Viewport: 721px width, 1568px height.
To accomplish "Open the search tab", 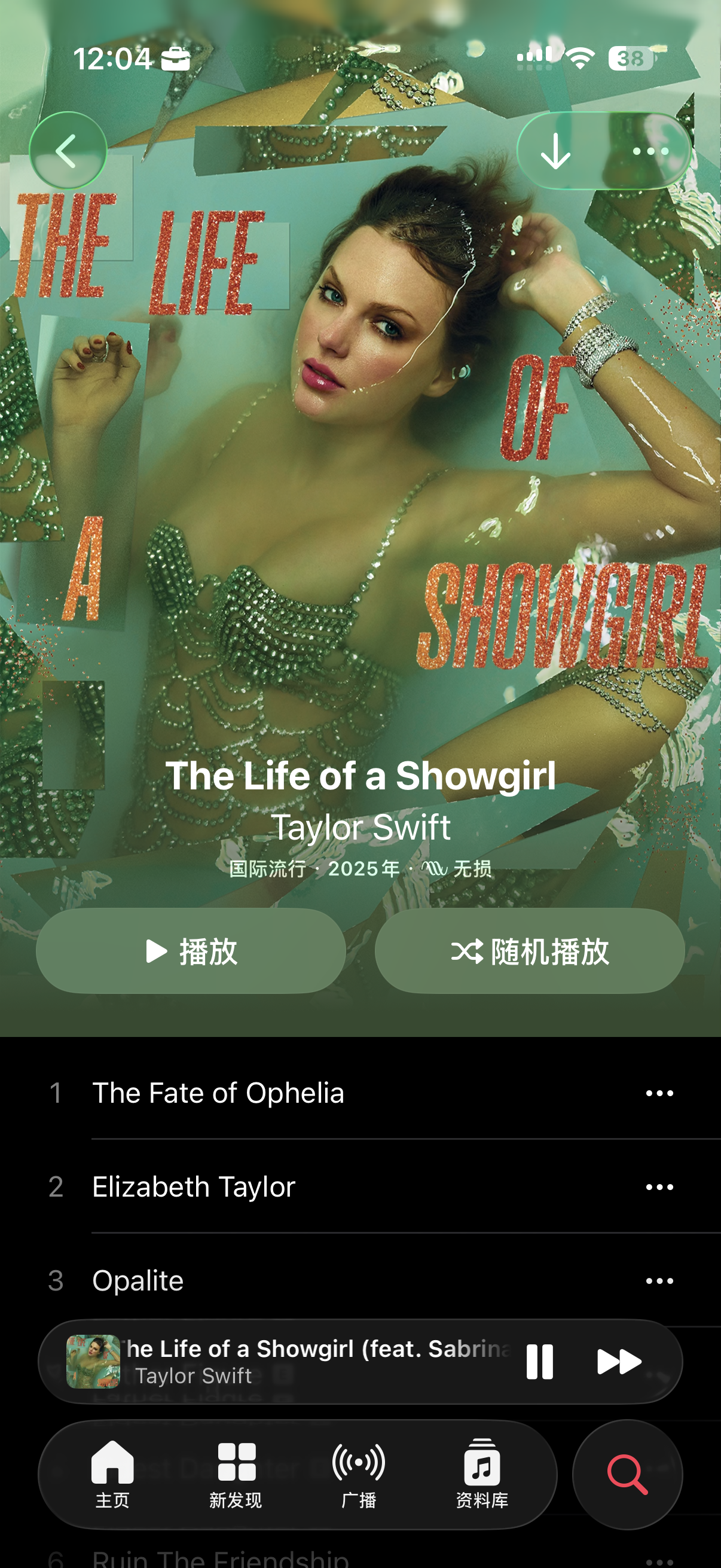I will 627,1474.
